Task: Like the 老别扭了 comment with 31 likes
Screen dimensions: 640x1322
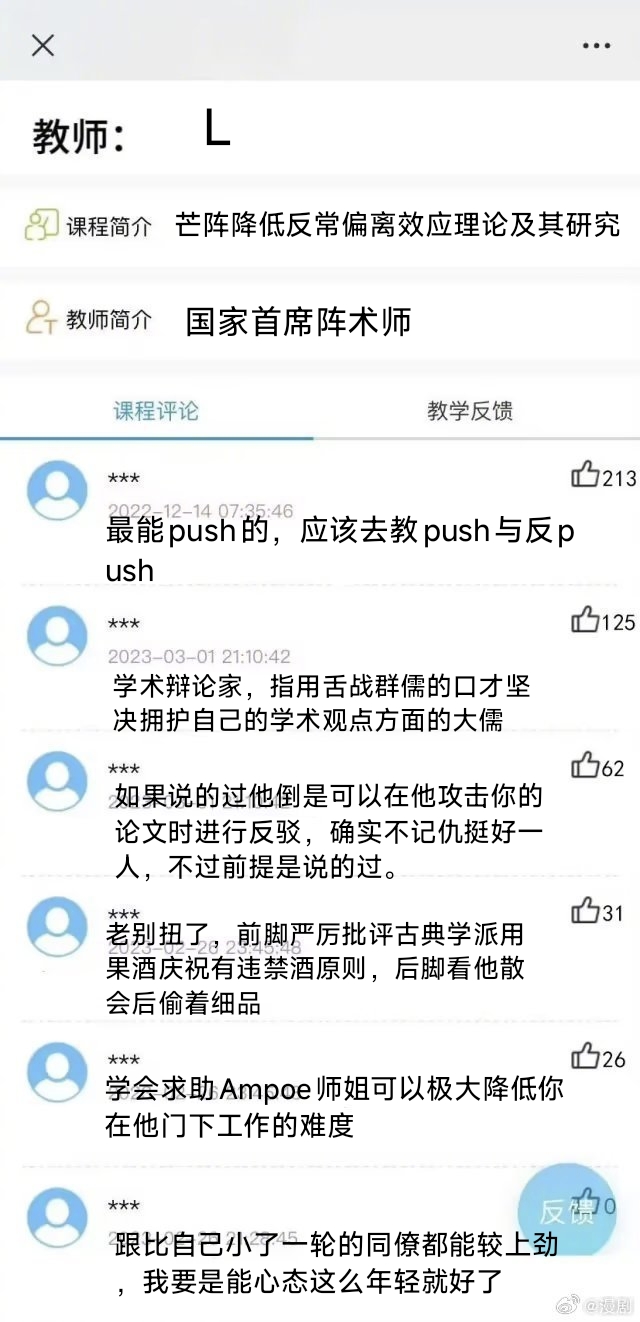Action: click(585, 911)
